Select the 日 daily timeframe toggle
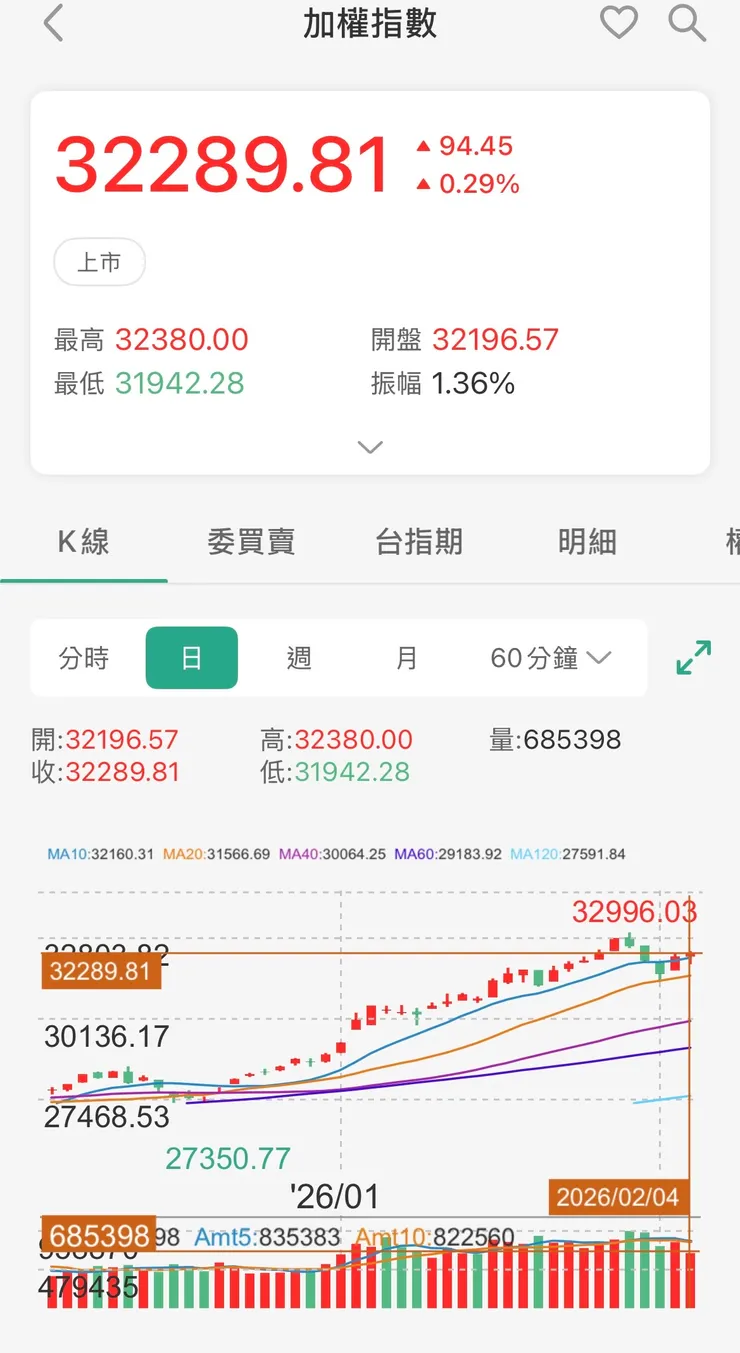The height and width of the screenshot is (1353, 740). point(191,658)
